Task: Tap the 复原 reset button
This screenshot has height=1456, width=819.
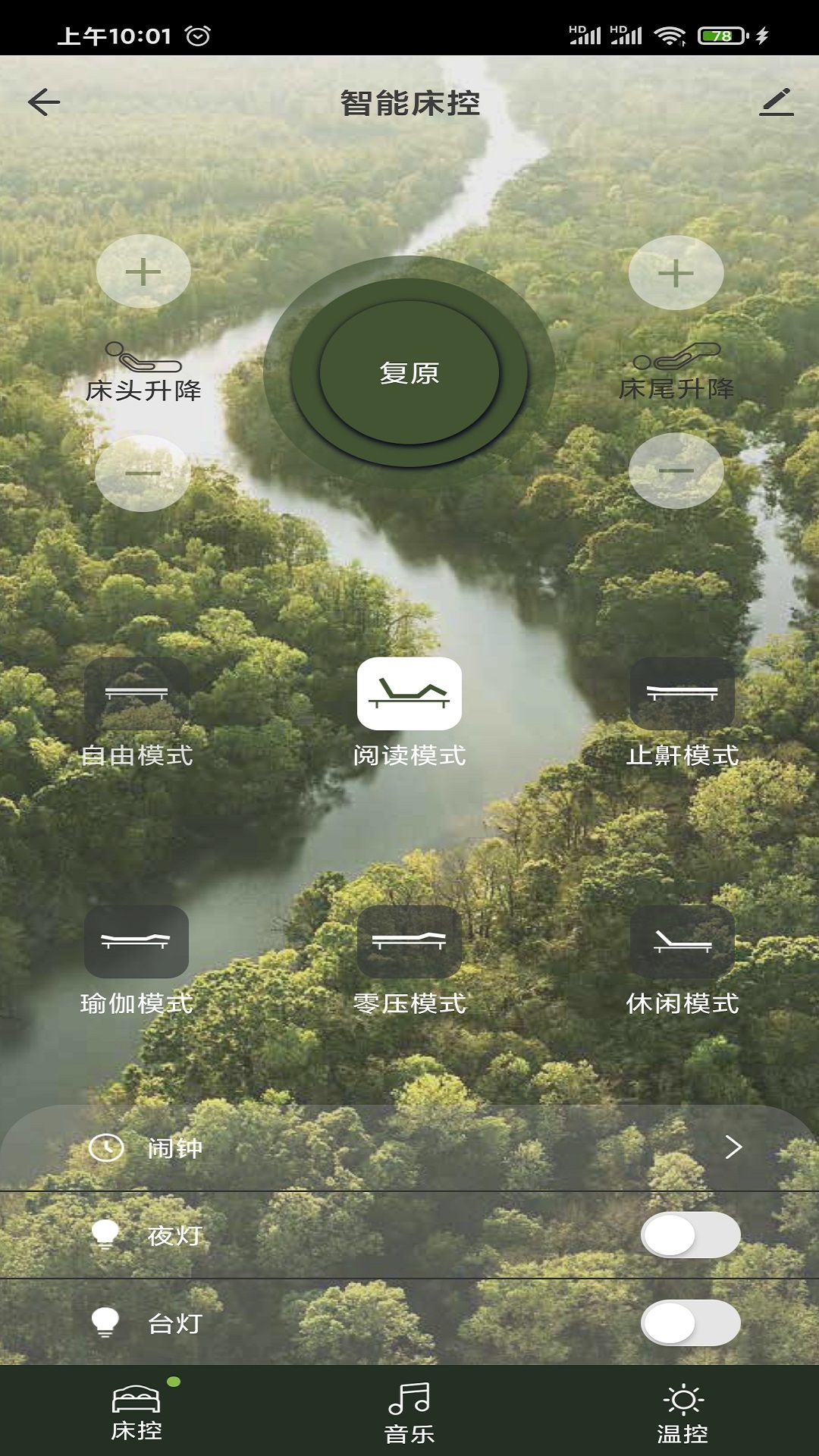Action: [x=409, y=372]
